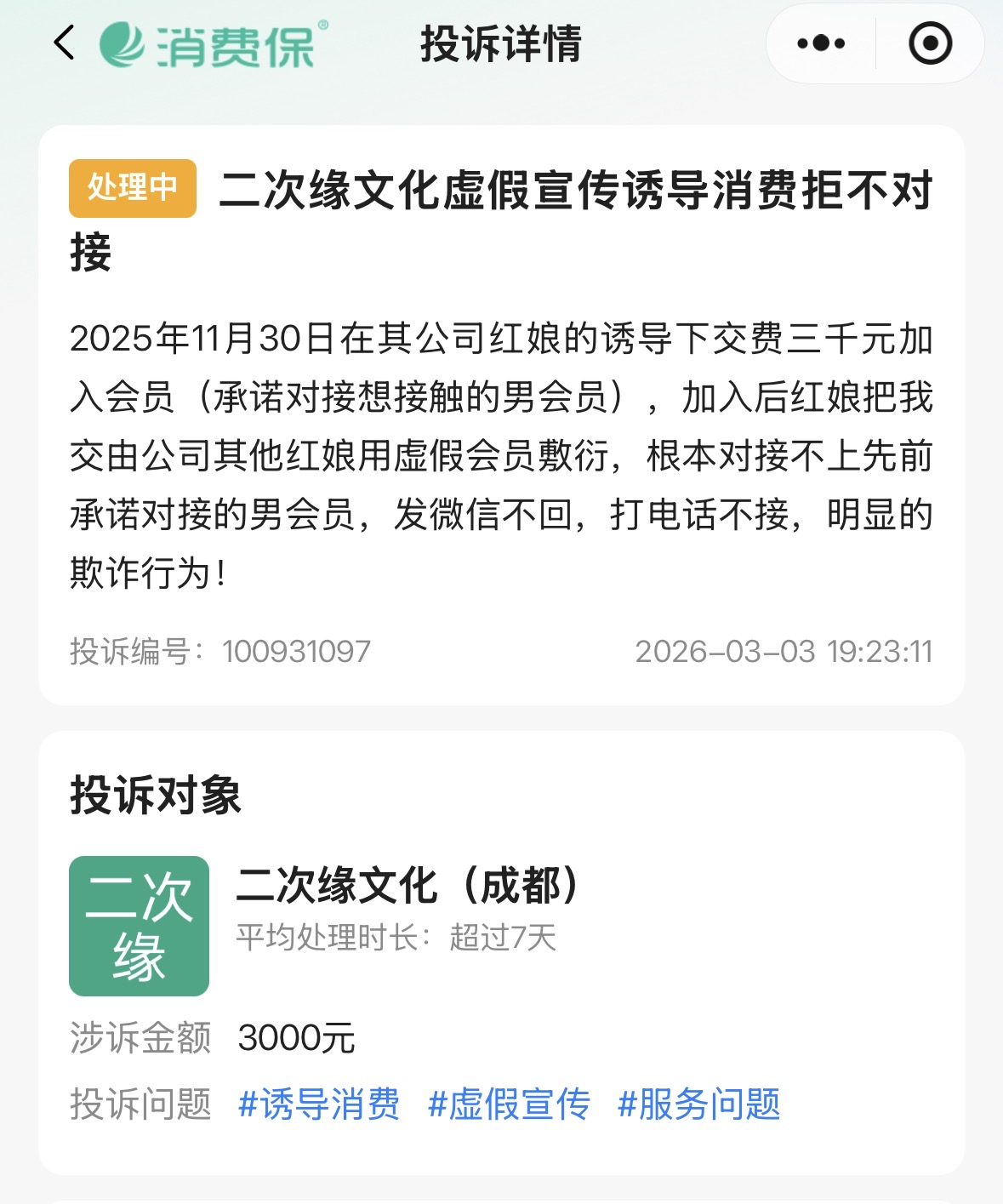This screenshot has width=1003, height=1204.
Task: Tap the back arrow to return
Action: tap(66, 43)
